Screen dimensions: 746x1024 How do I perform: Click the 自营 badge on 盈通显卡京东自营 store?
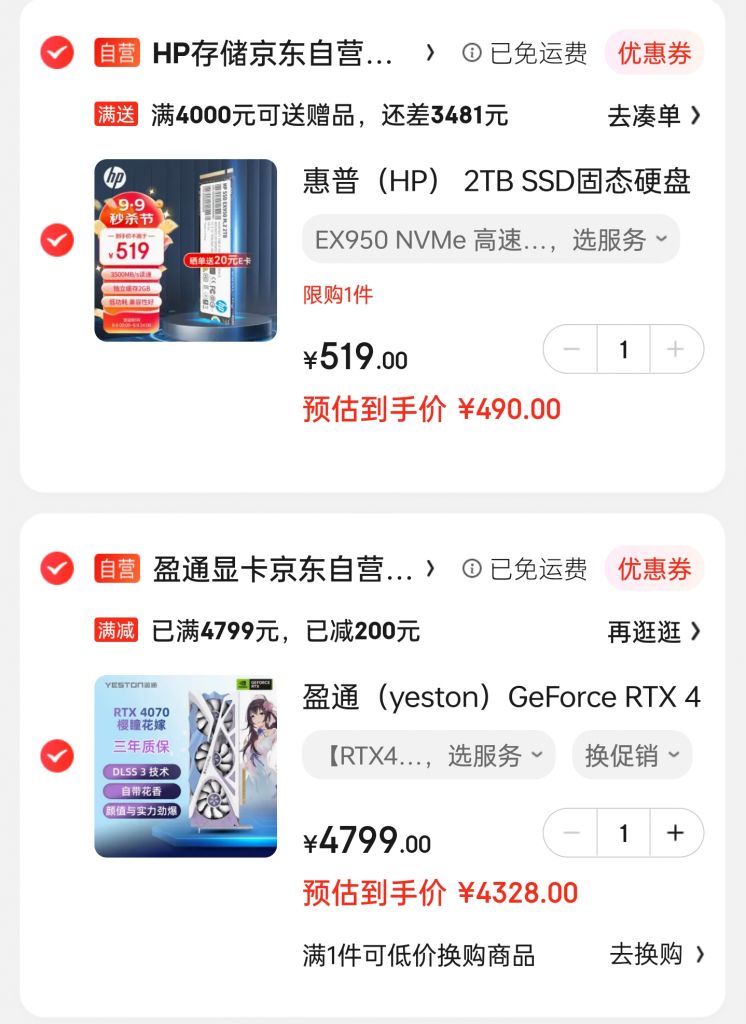117,569
